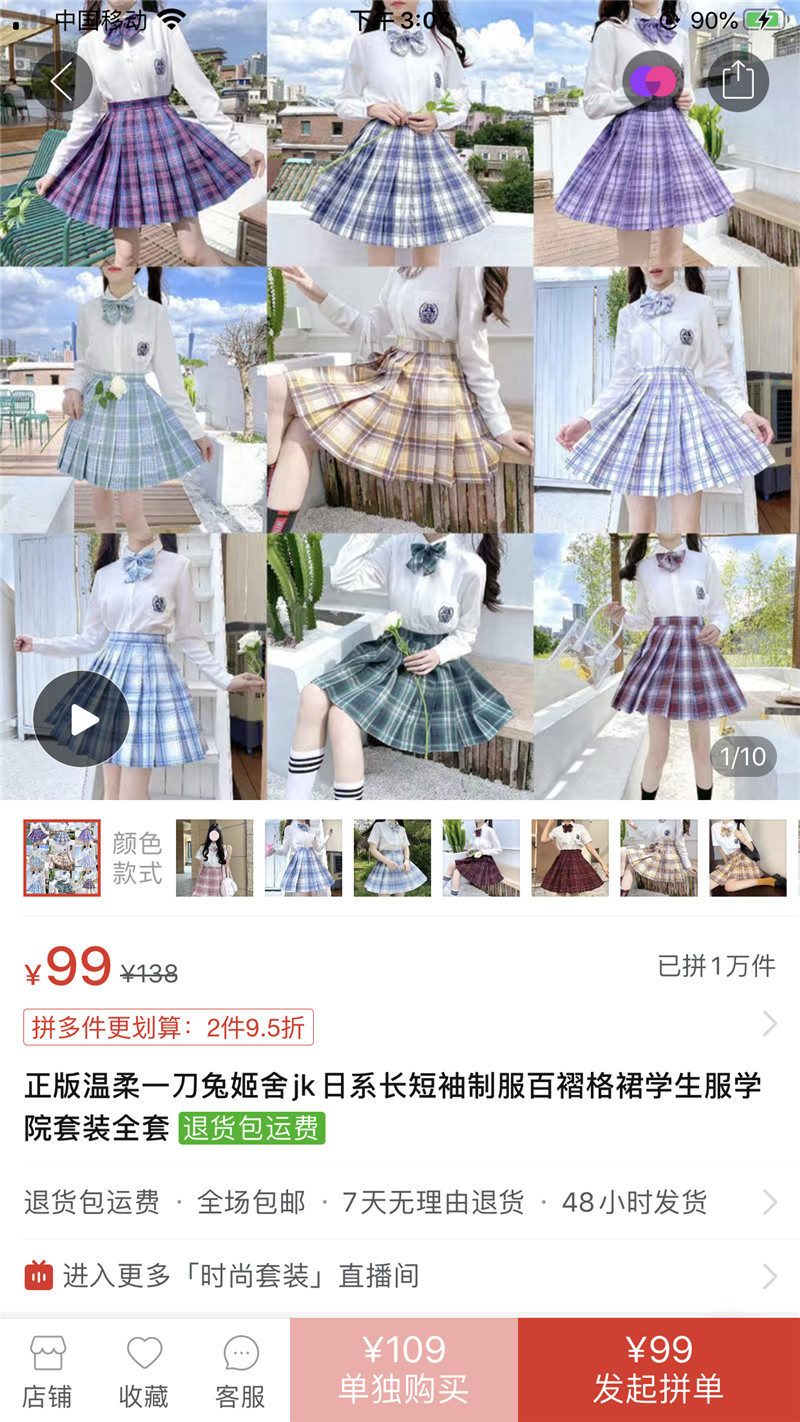This screenshot has height=1422, width=800.
Task: Select the collage style thumbnail
Action: pyautogui.click(x=62, y=858)
